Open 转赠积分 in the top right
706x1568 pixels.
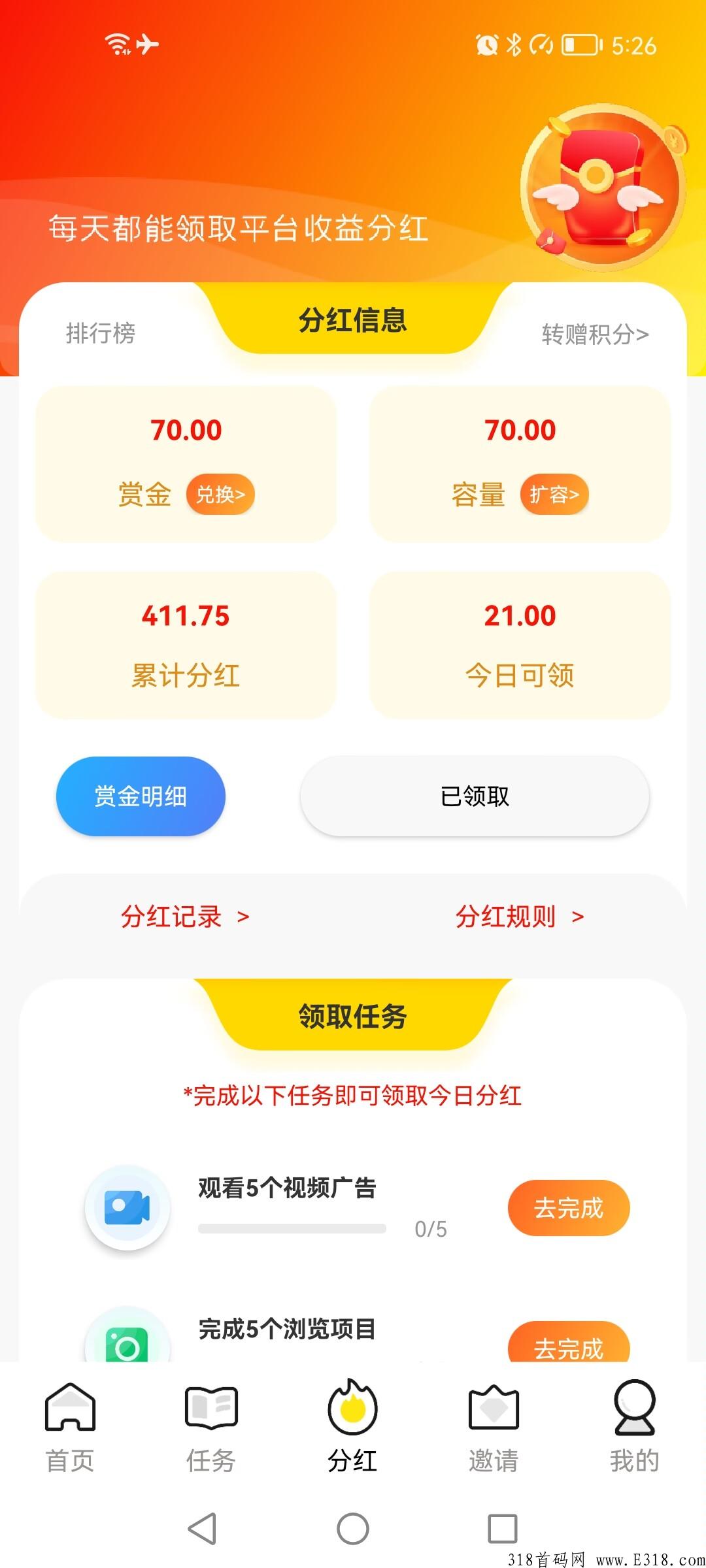(594, 335)
